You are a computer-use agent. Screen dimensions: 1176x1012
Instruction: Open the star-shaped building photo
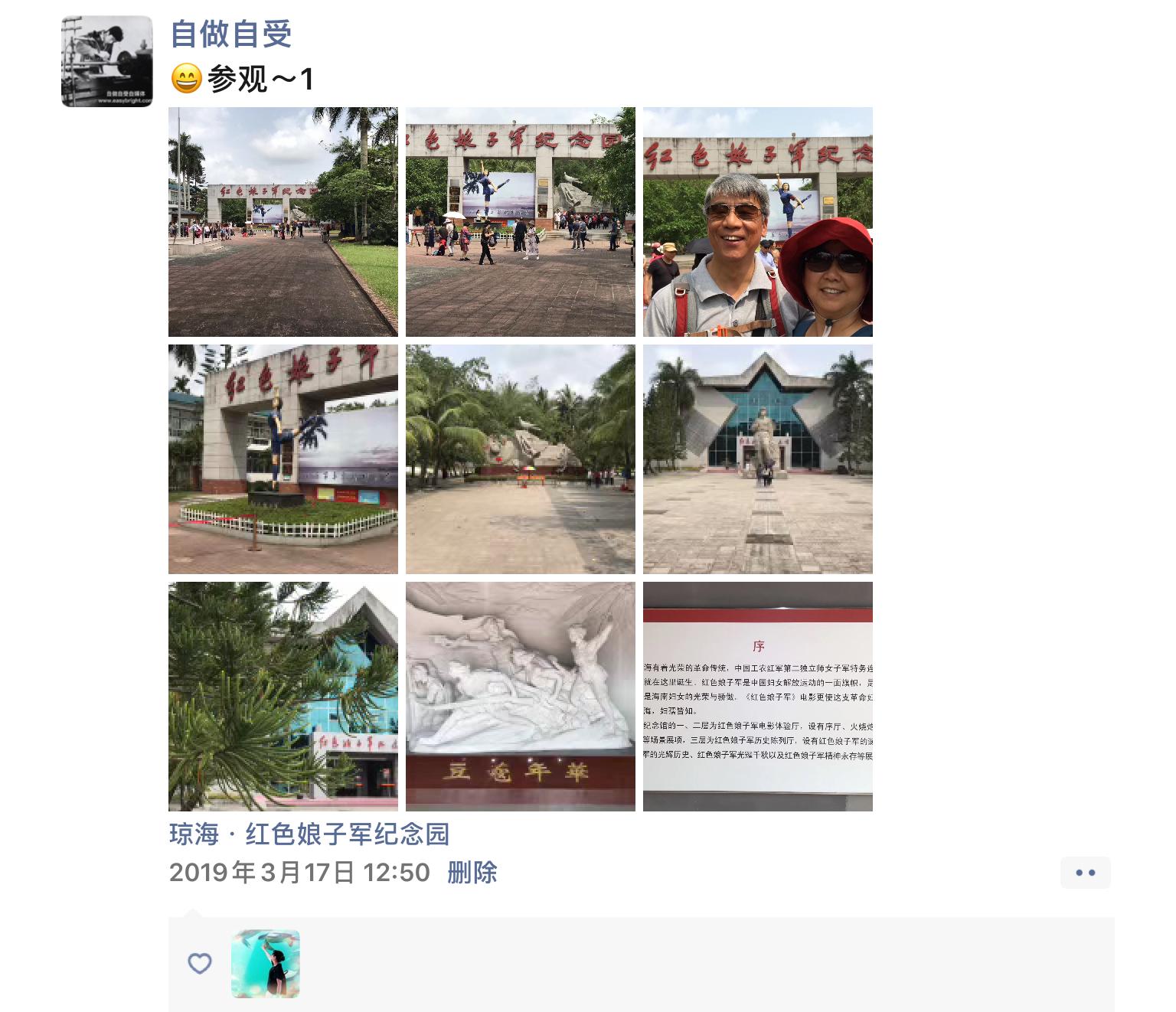757,459
